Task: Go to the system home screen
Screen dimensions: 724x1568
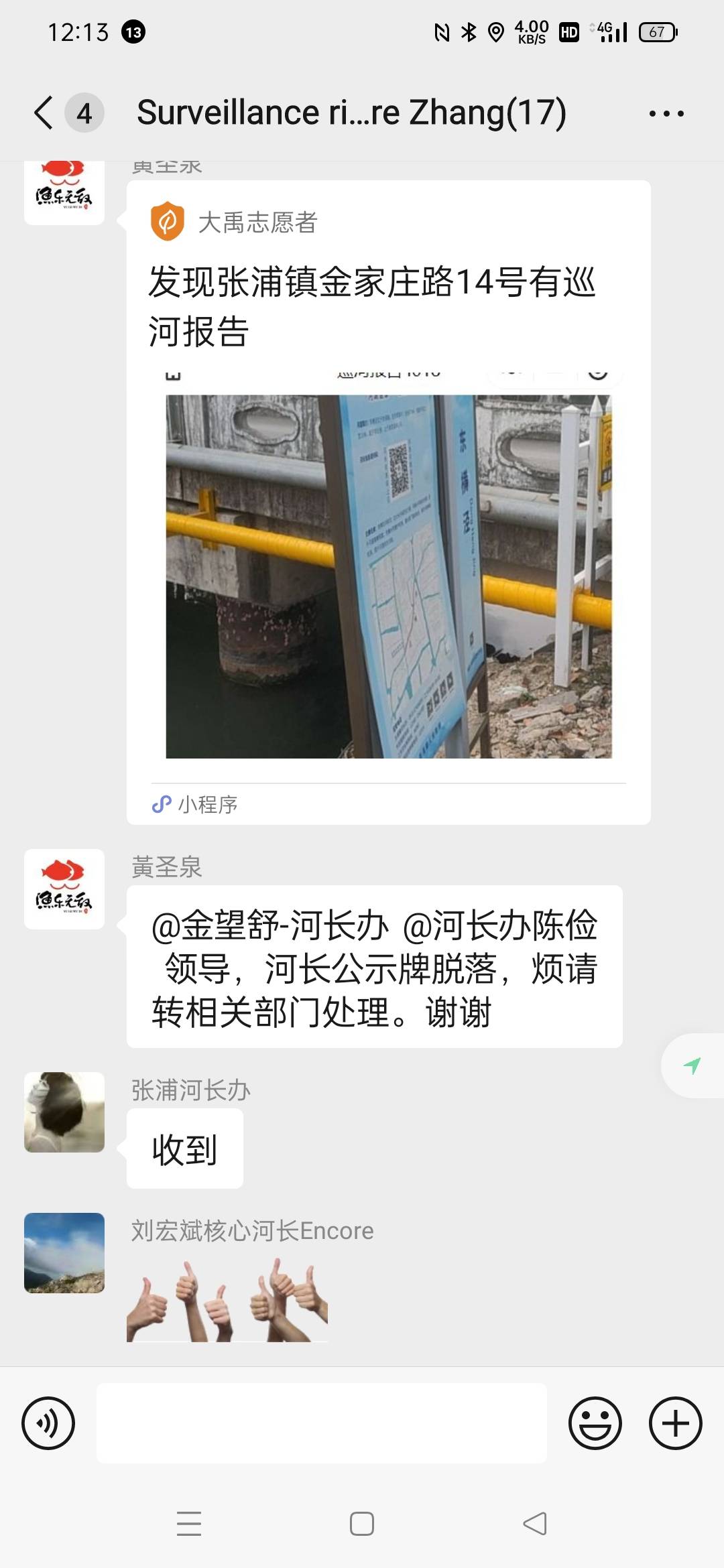Action: [362, 1524]
